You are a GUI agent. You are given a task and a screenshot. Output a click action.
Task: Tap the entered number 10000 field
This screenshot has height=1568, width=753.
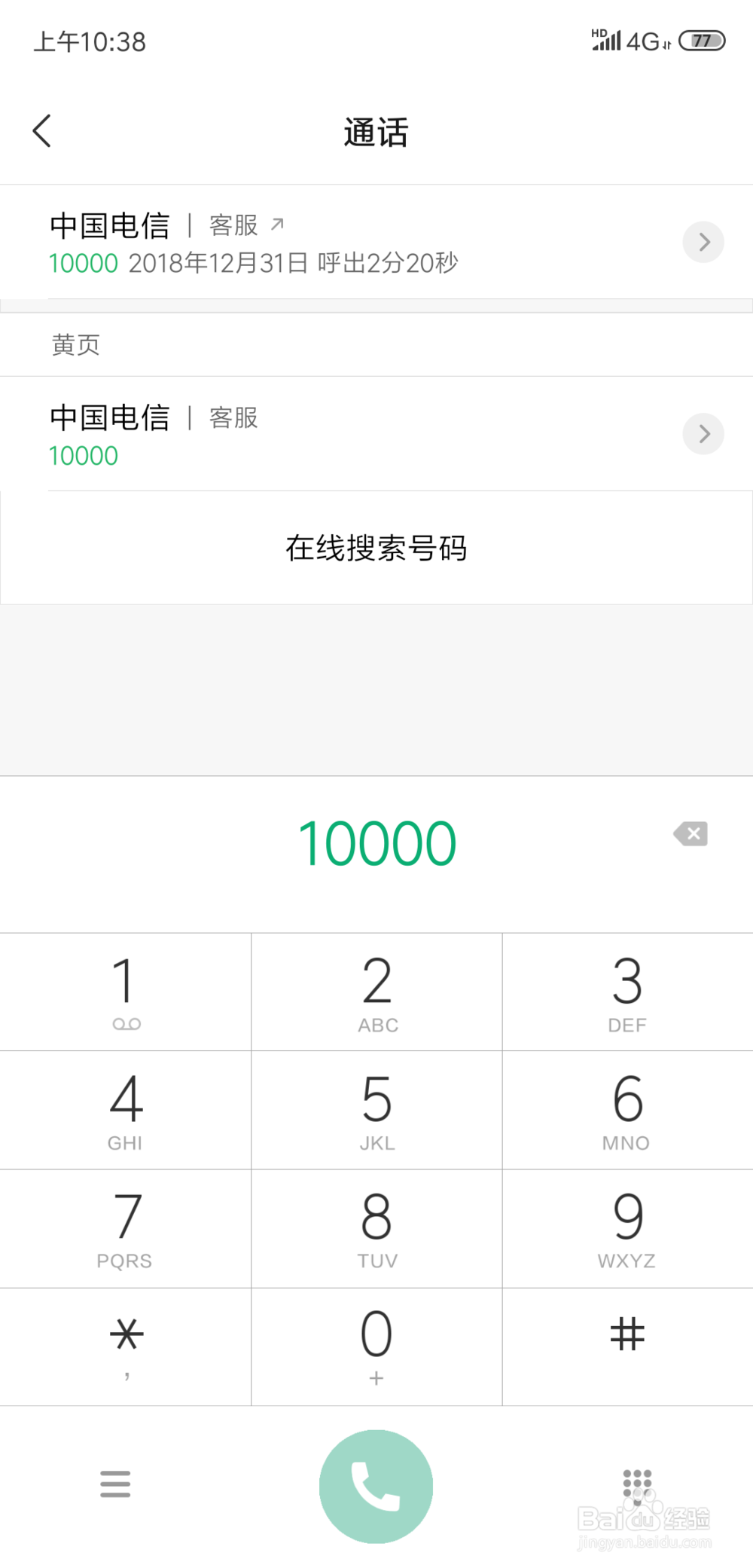[378, 842]
